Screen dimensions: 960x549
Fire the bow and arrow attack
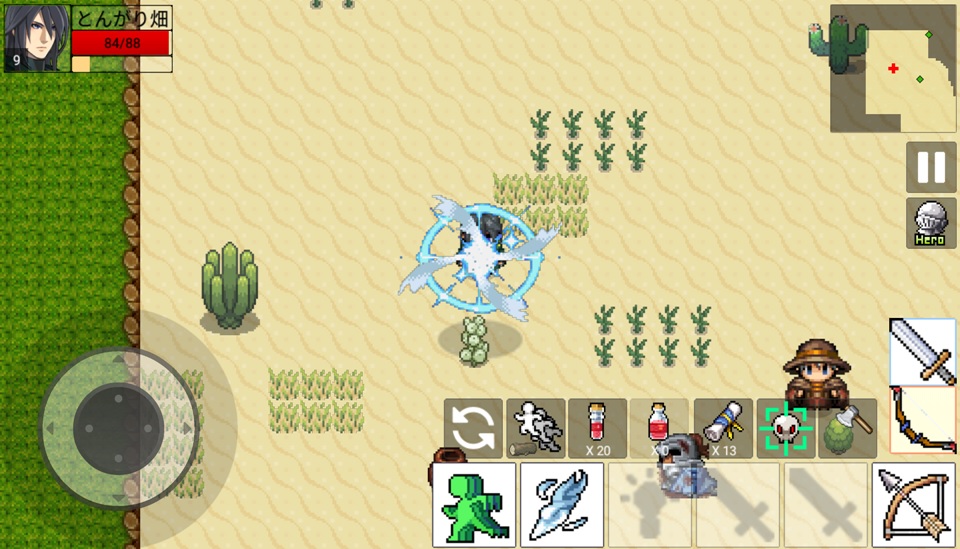pyautogui.click(x=913, y=505)
